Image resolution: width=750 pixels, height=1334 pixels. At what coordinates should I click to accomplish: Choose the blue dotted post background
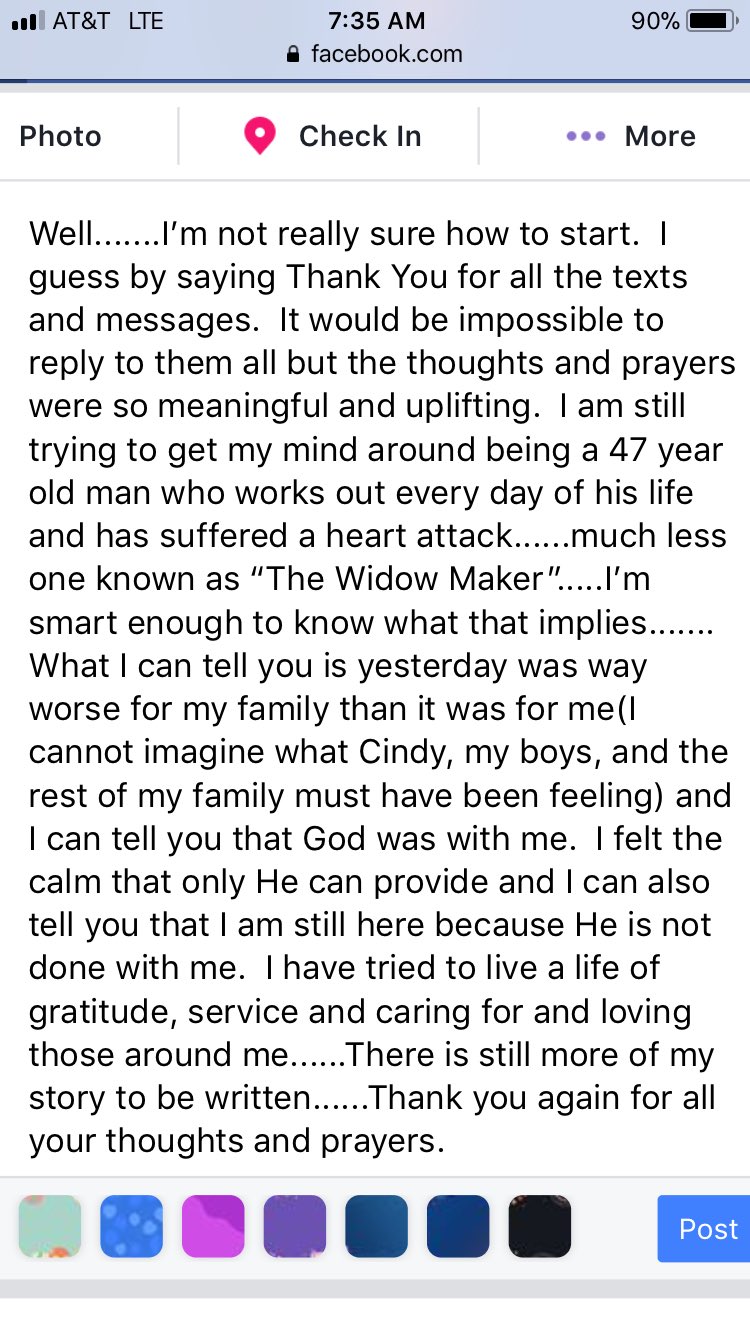click(132, 1227)
